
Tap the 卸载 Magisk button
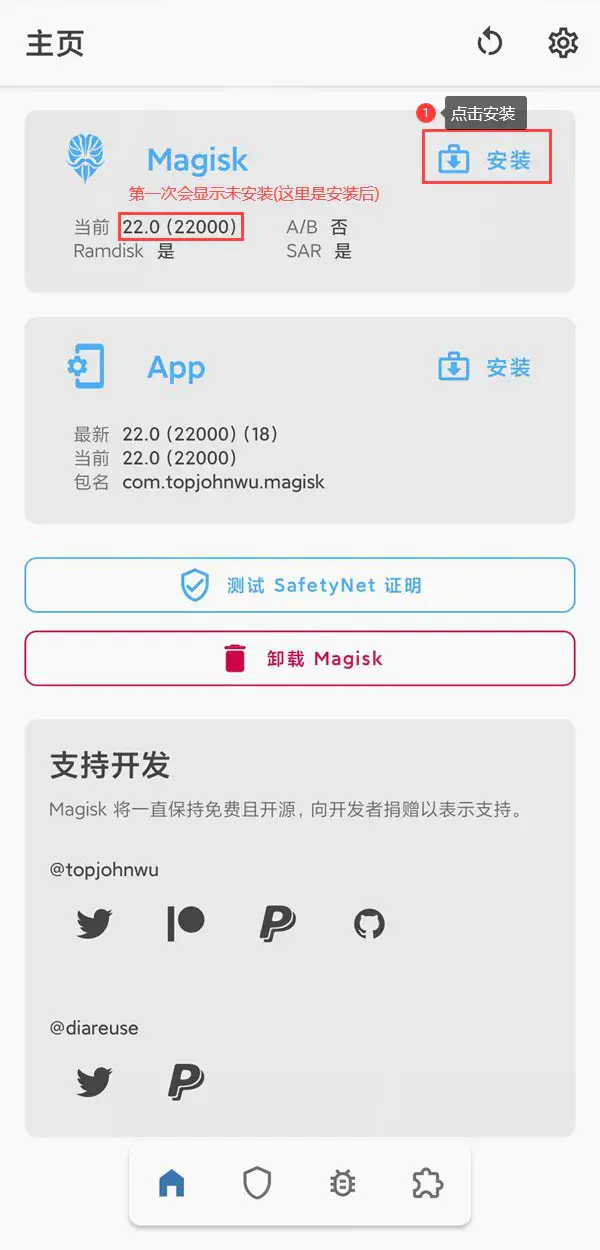click(300, 658)
